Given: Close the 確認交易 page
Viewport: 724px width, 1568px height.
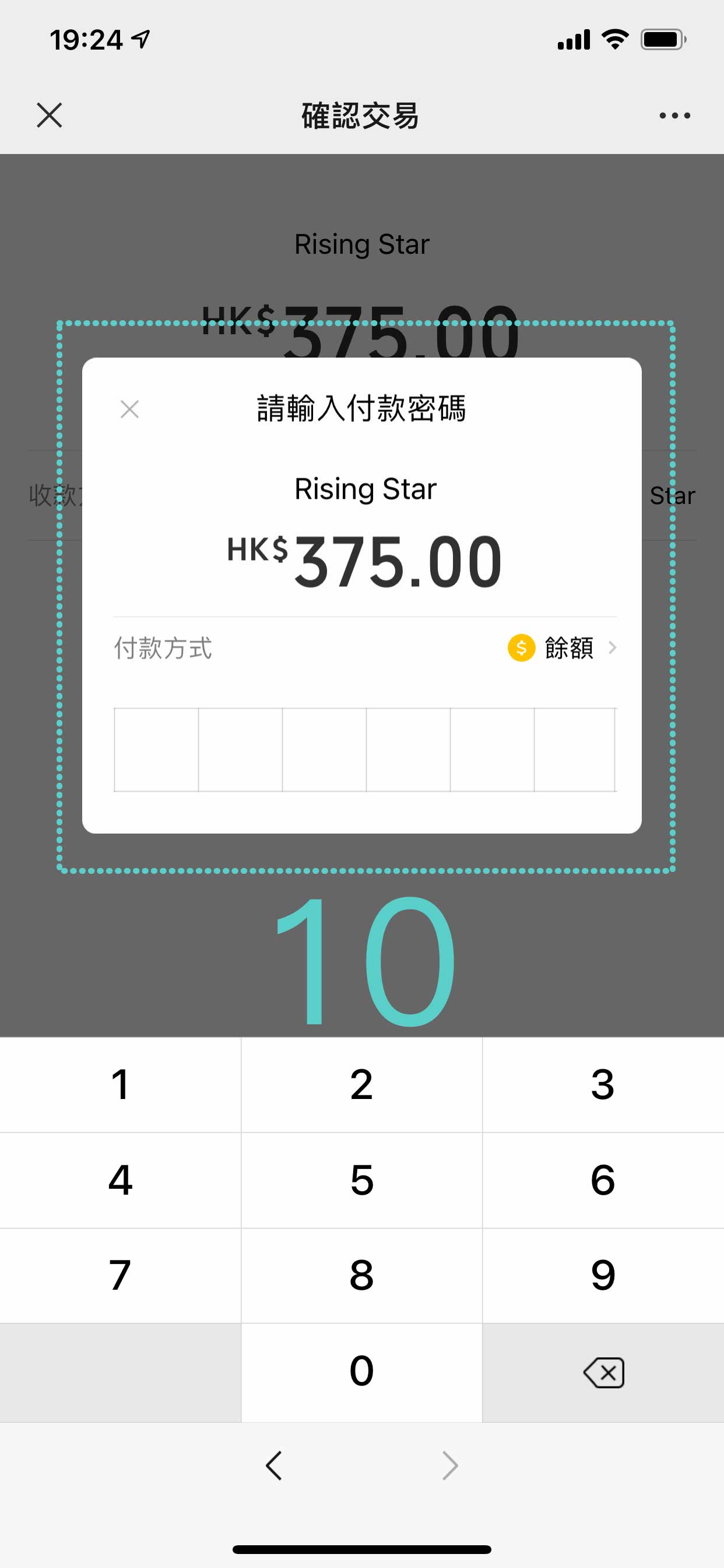Looking at the screenshot, I should point(50,115).
